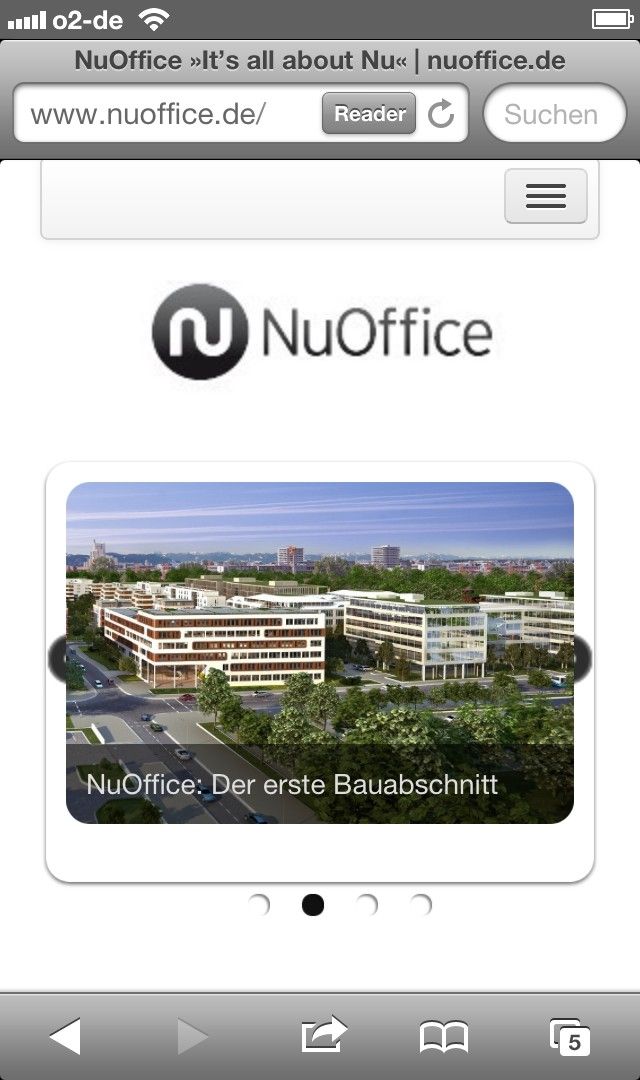Jump to the first carousel slide dot

[x=259, y=904]
